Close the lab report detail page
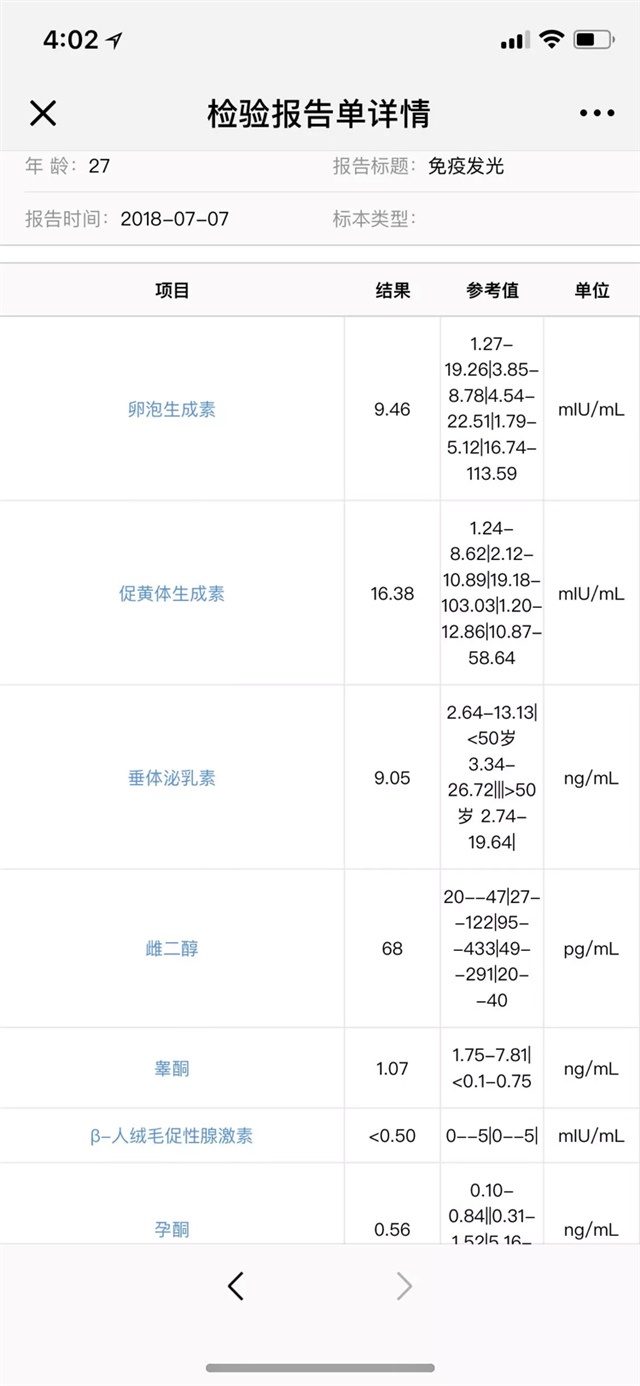This screenshot has height=1386, width=640. [x=43, y=113]
